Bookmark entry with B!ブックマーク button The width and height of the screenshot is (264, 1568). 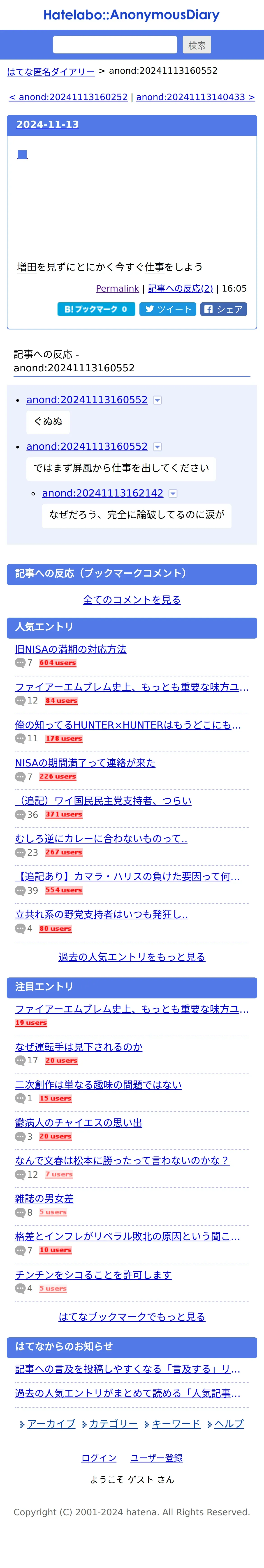tap(96, 309)
